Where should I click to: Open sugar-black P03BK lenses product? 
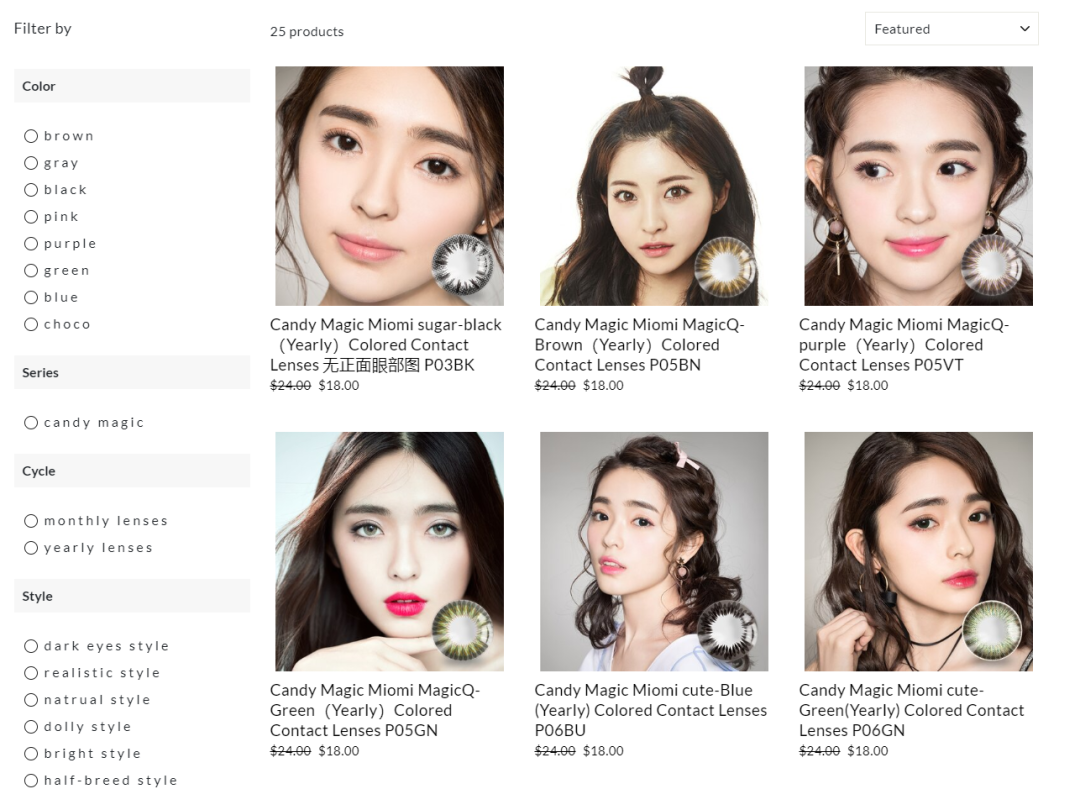pos(389,186)
